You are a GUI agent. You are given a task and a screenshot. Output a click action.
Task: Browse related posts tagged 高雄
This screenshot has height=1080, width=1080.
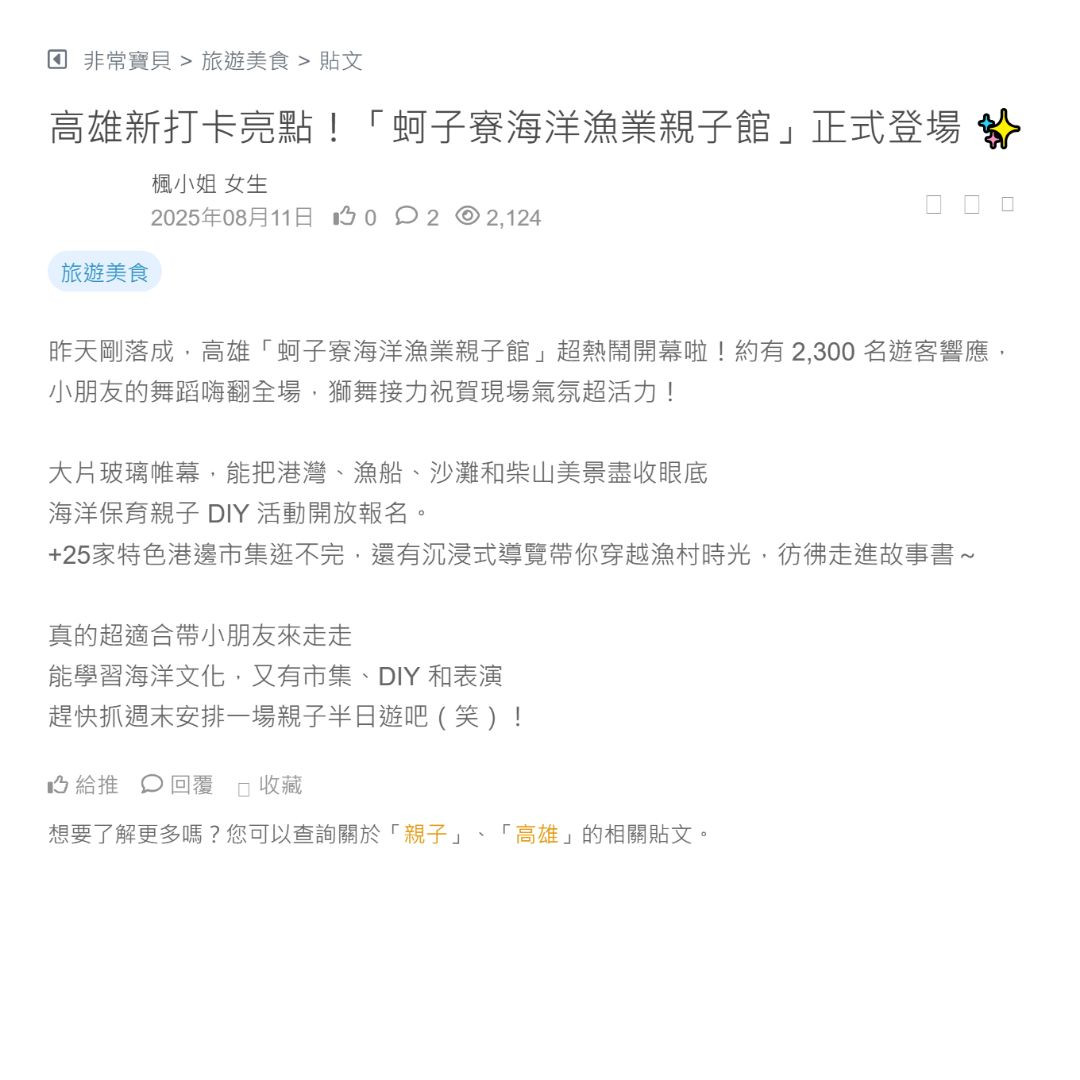(x=536, y=834)
